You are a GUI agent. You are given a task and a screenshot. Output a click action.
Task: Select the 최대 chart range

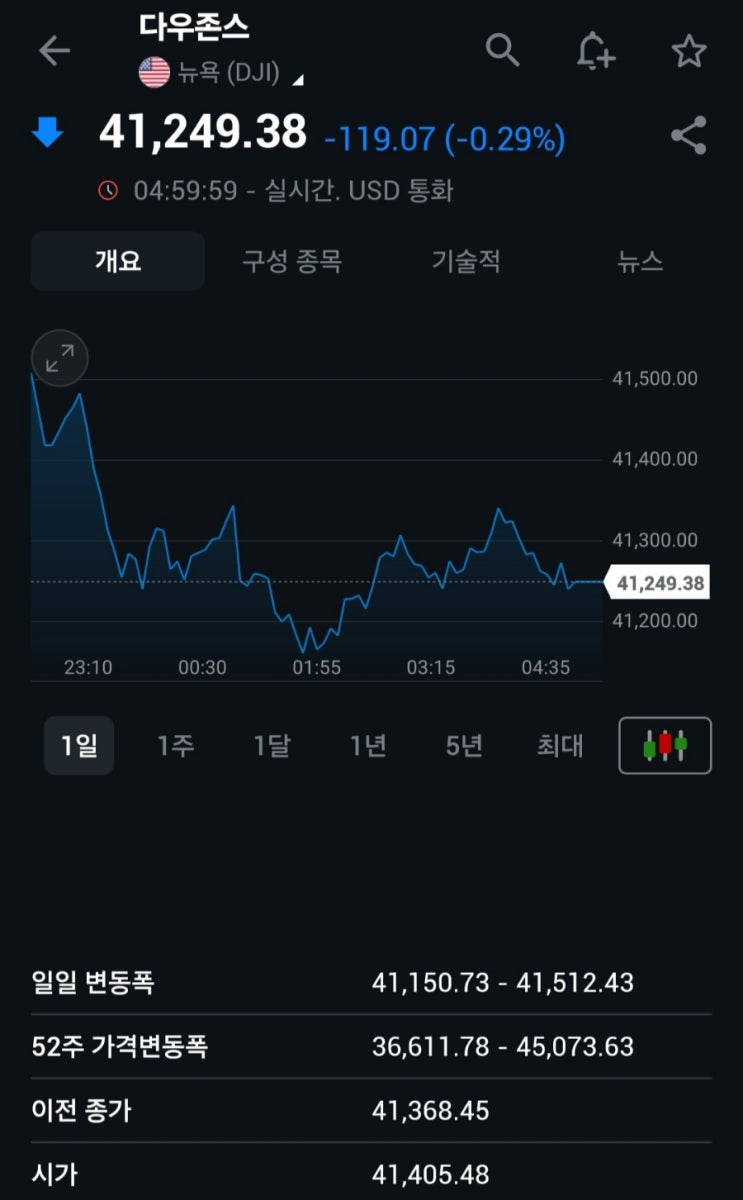click(560, 746)
